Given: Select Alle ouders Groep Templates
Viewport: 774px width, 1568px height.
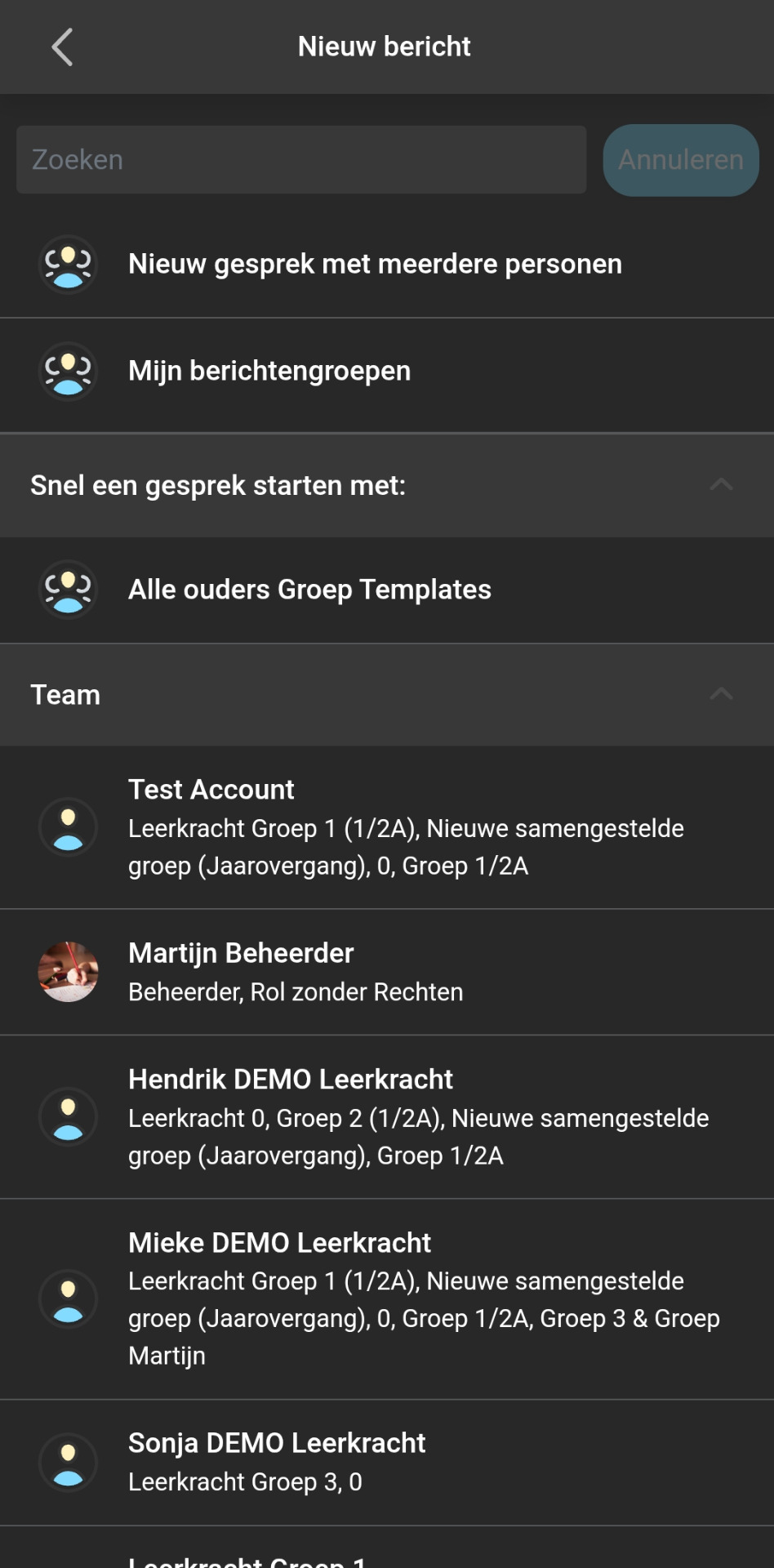Looking at the screenshot, I should (387, 590).
